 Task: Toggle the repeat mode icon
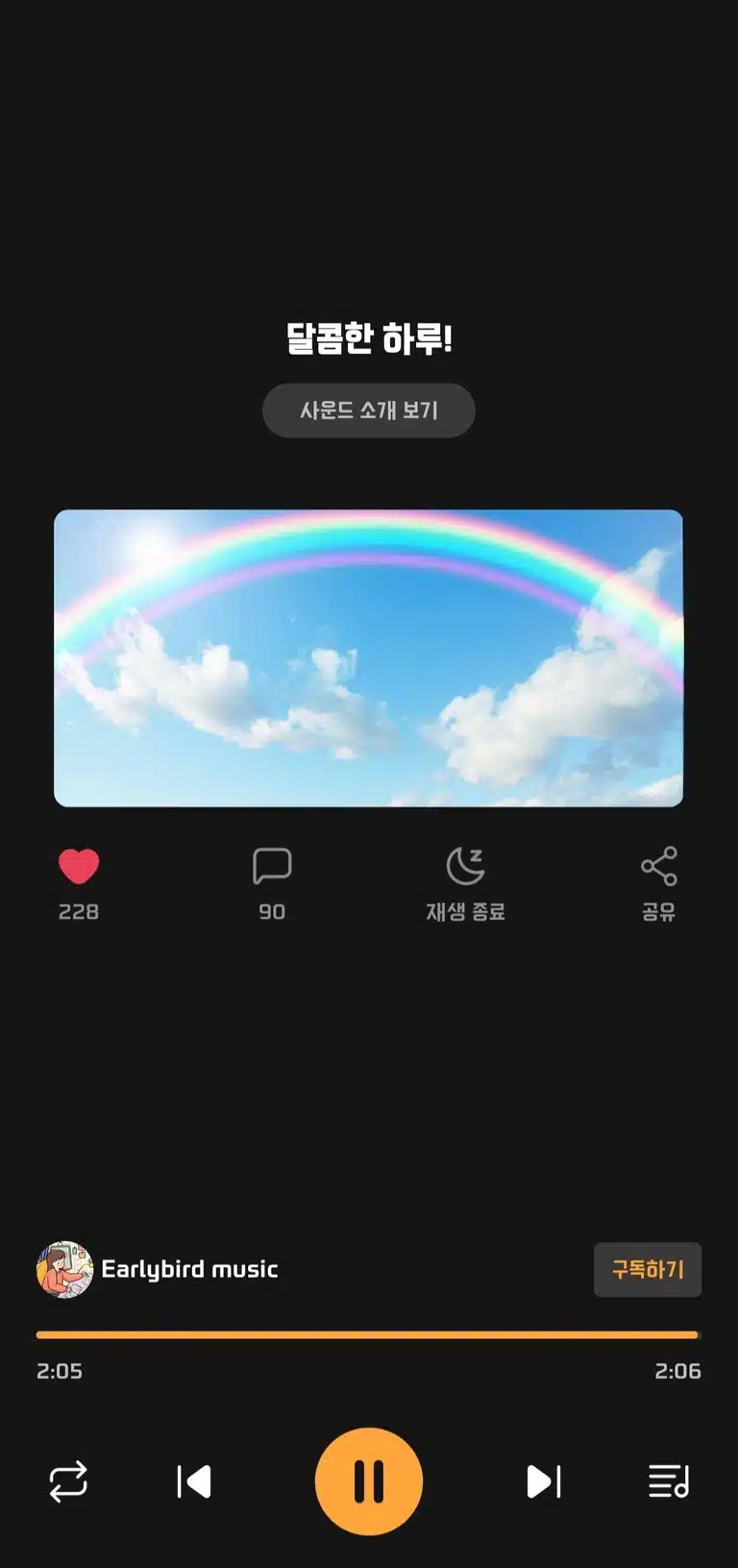[68, 1481]
